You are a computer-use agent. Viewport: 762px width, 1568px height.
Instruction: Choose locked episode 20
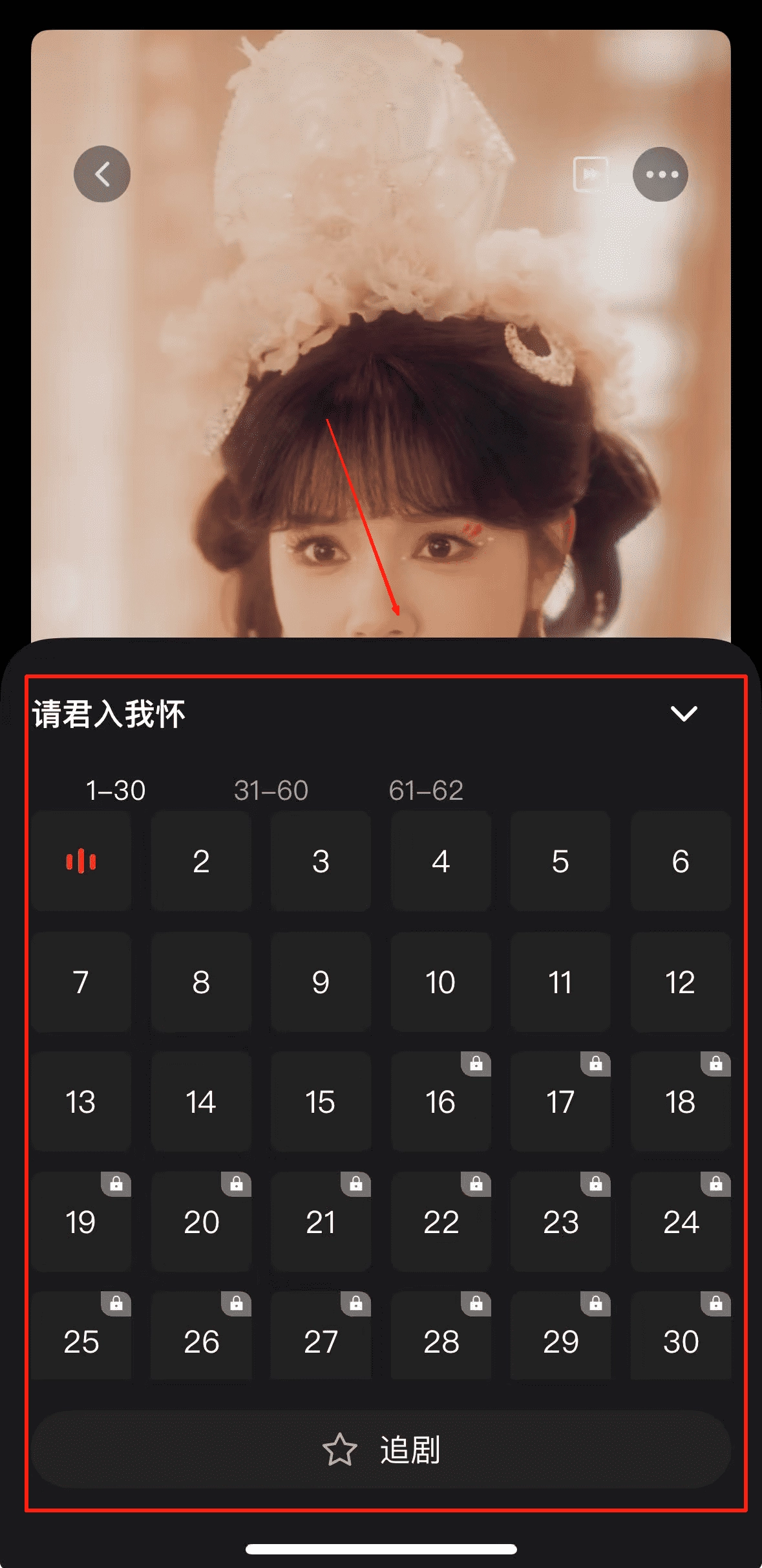[x=201, y=1222]
